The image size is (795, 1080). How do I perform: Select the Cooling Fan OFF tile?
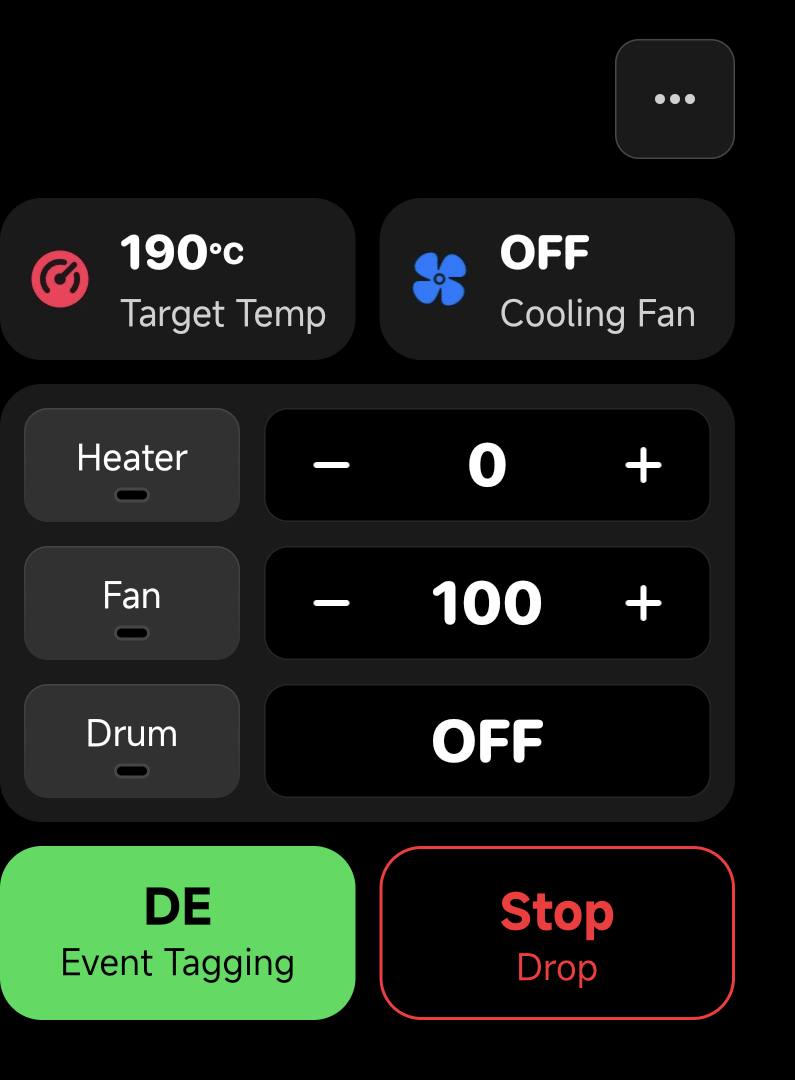557,278
